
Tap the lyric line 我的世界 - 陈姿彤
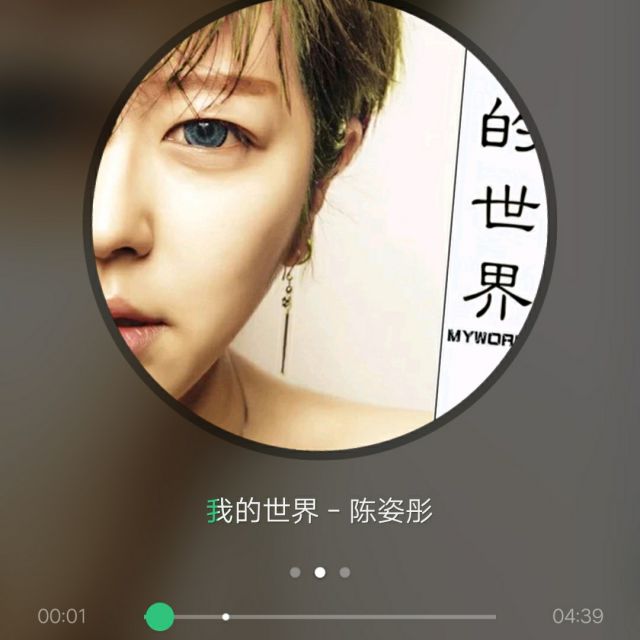tap(320, 511)
